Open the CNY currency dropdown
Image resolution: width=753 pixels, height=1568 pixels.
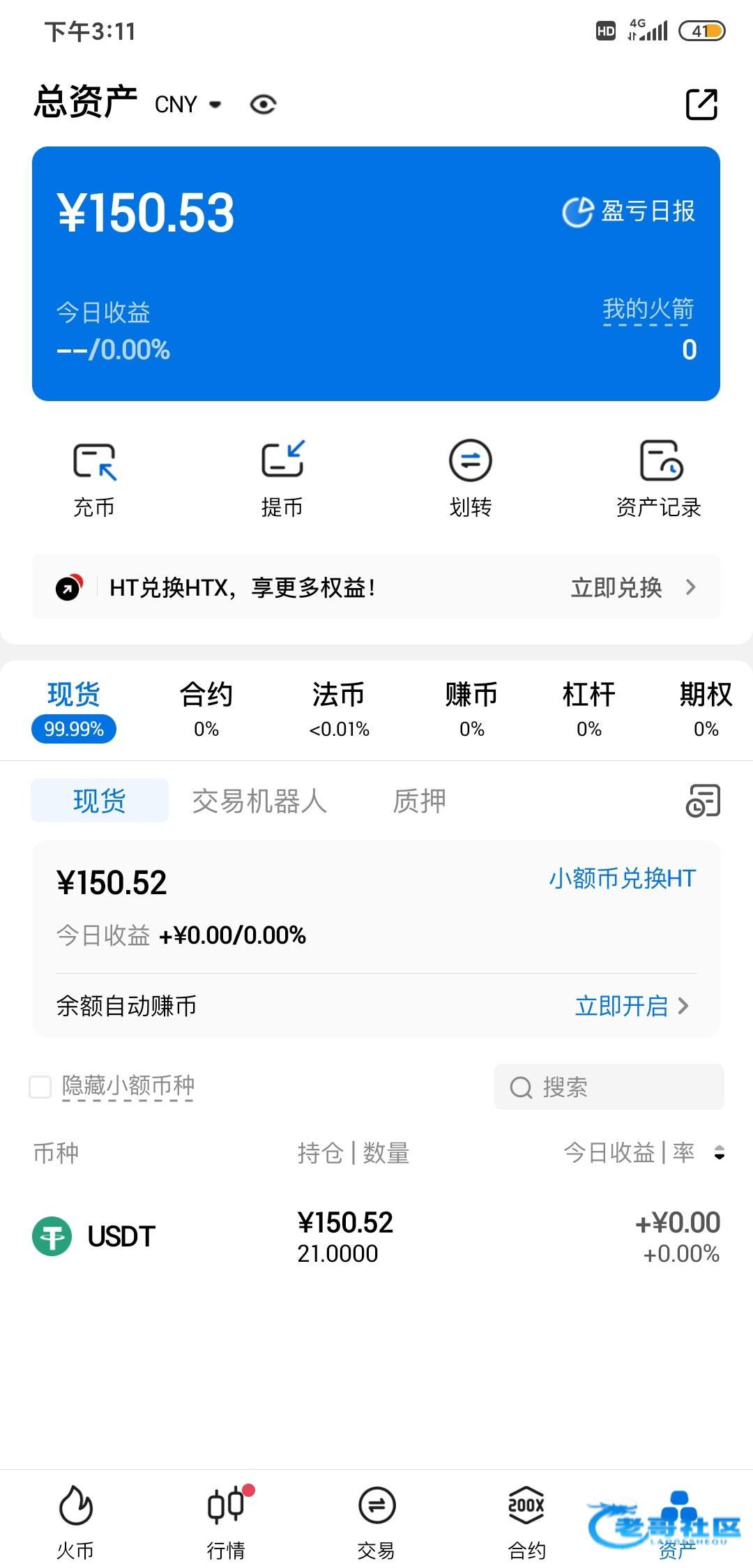click(188, 105)
